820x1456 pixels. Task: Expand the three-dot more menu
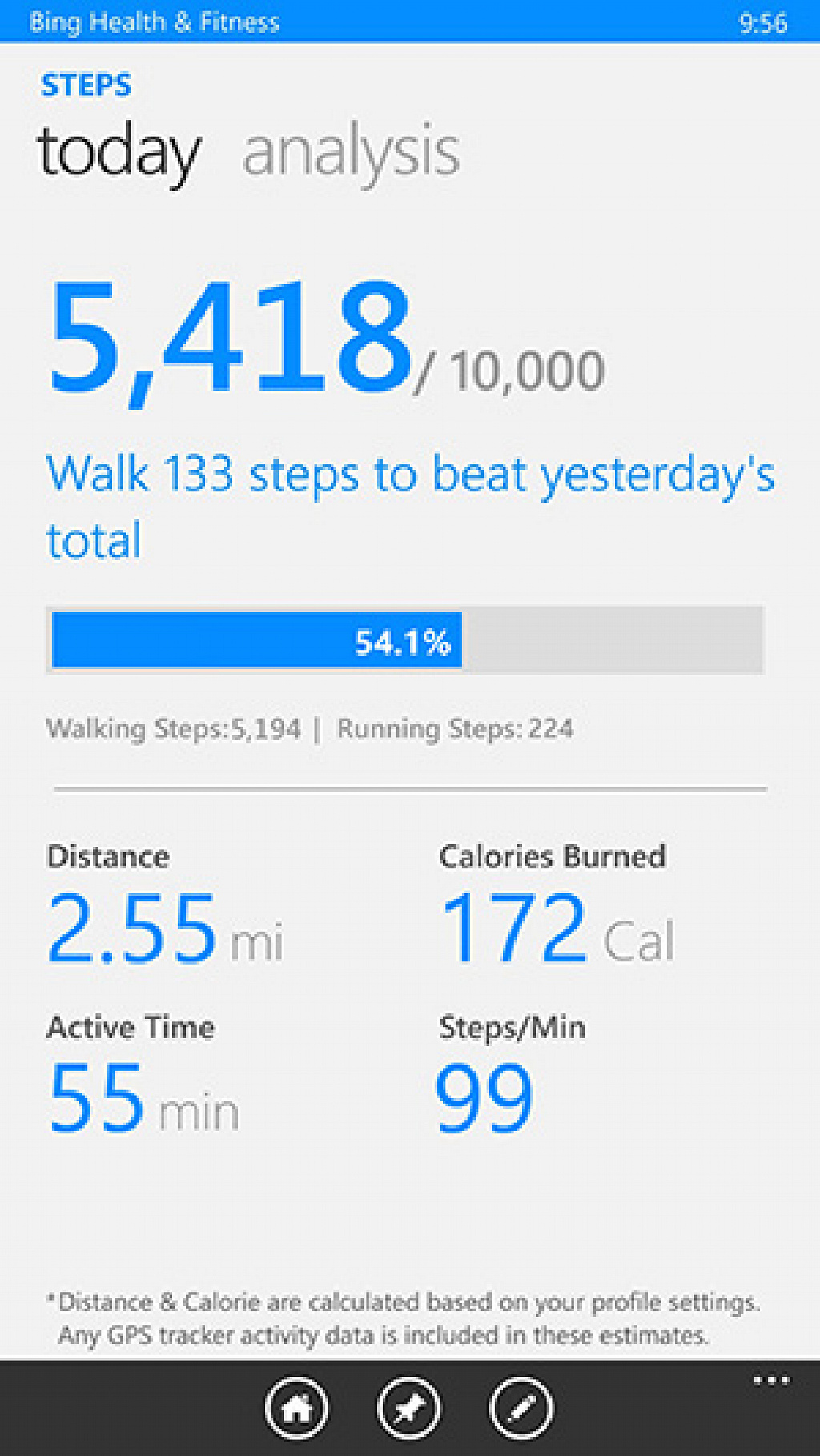(x=772, y=1380)
